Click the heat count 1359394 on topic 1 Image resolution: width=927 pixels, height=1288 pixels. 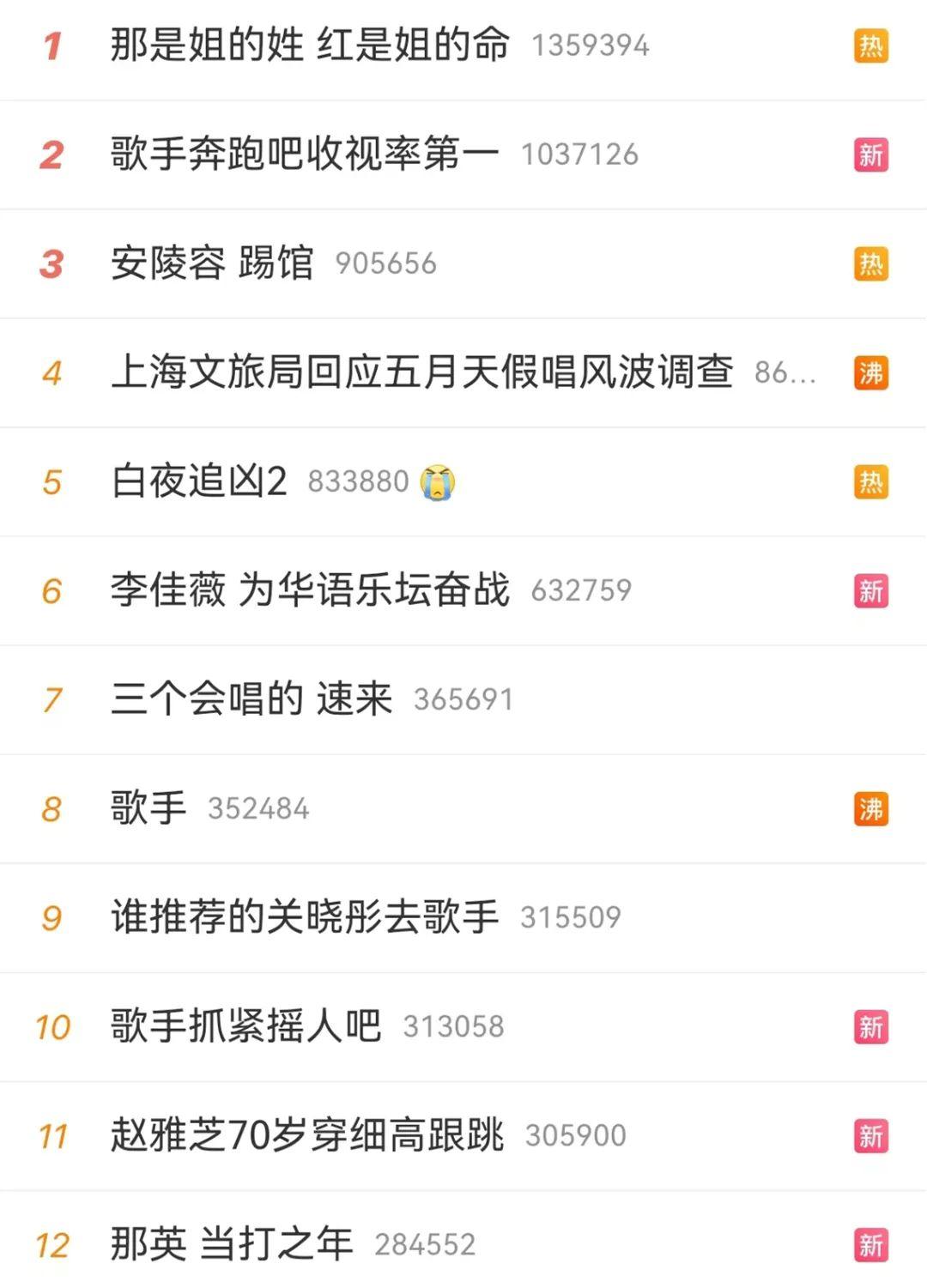(588, 47)
